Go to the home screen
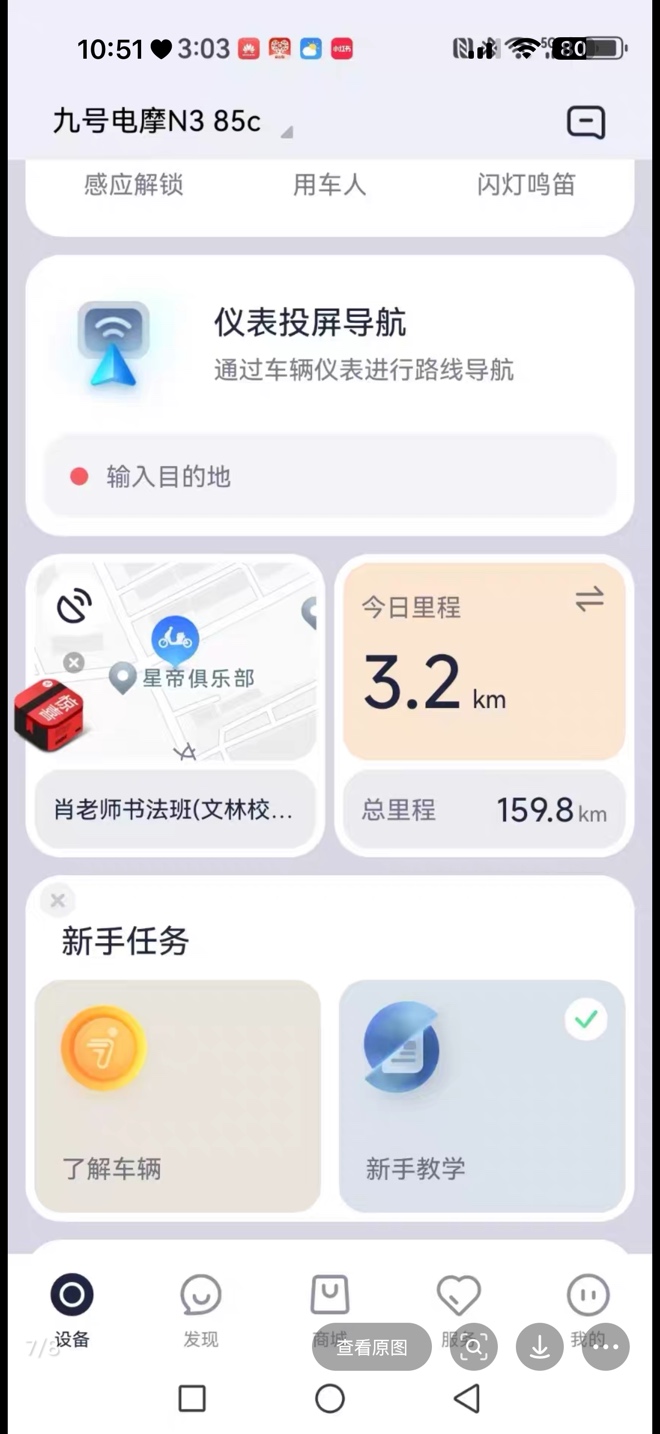 [330, 1398]
